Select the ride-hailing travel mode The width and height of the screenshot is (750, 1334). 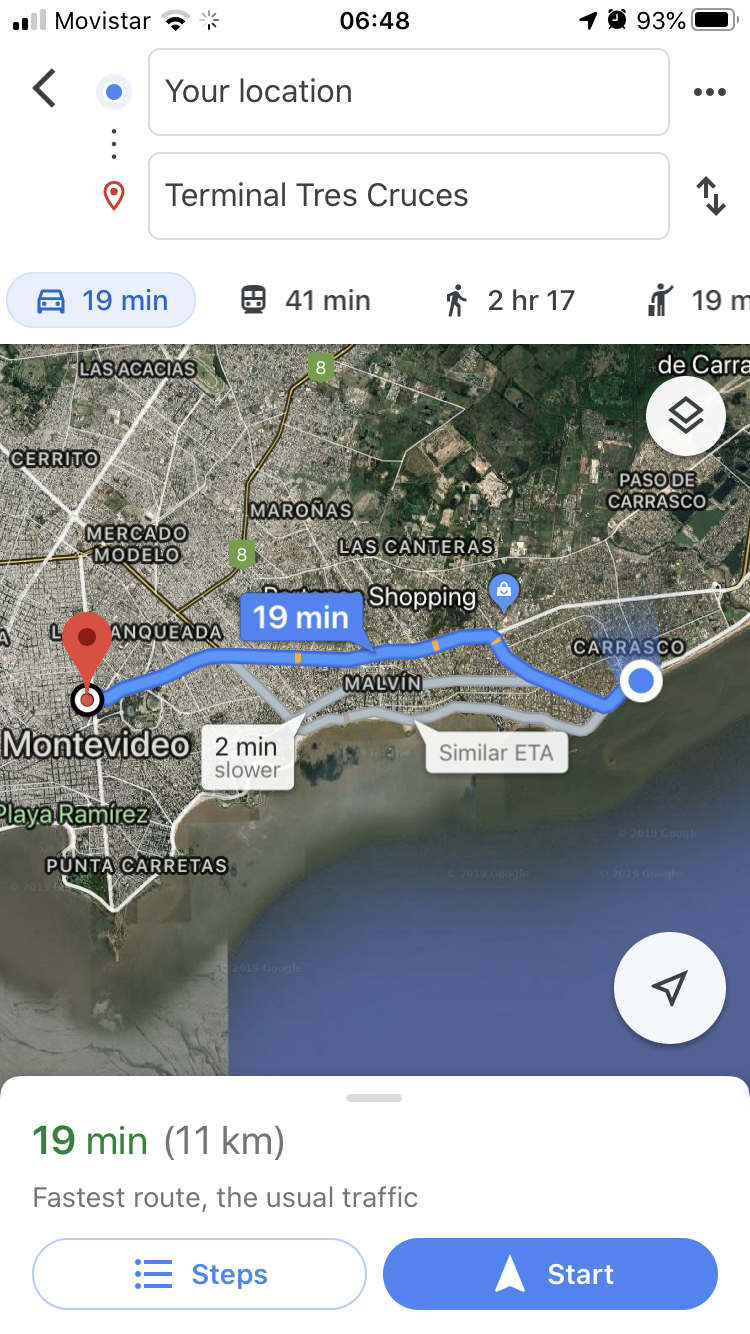[695, 300]
